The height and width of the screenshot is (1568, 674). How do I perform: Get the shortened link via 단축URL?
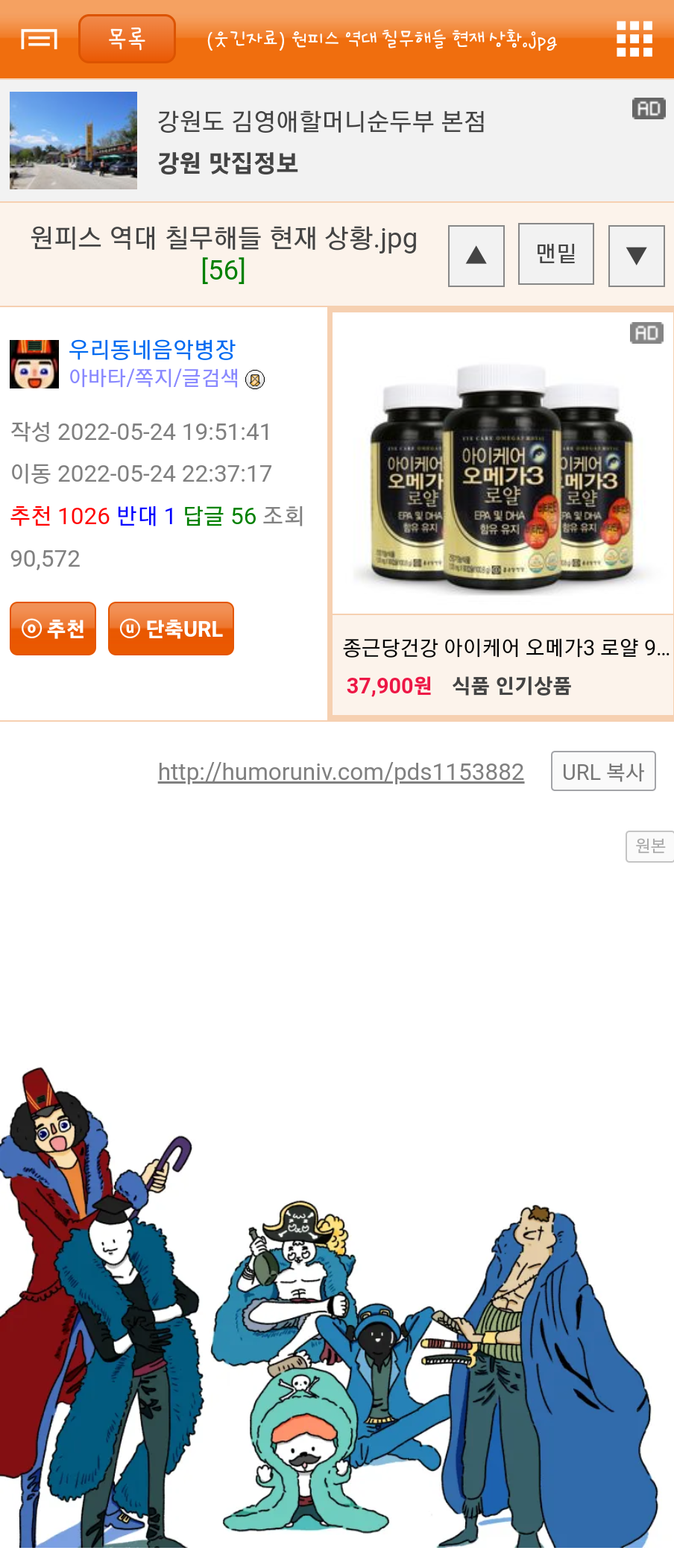click(x=171, y=629)
